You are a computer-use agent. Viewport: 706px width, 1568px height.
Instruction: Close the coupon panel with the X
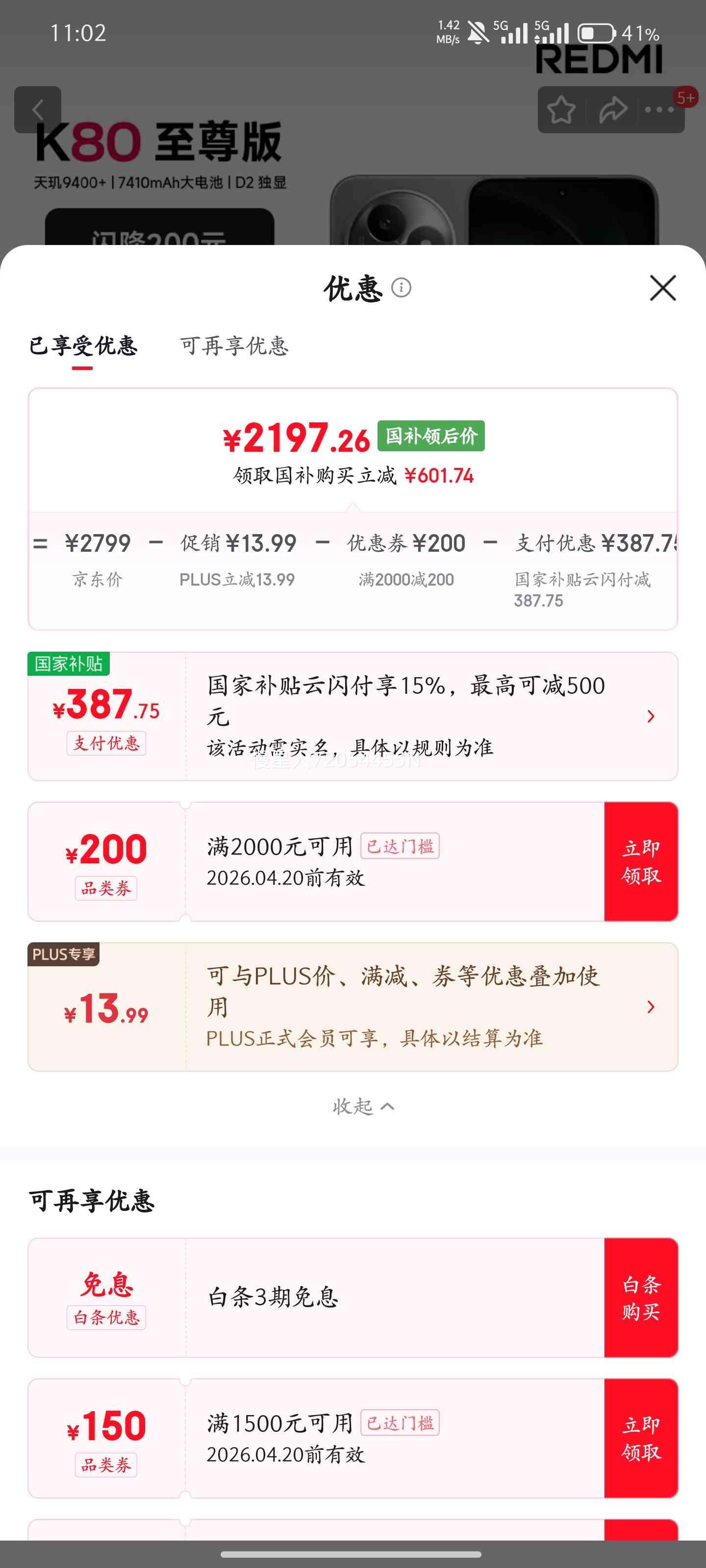coord(663,289)
